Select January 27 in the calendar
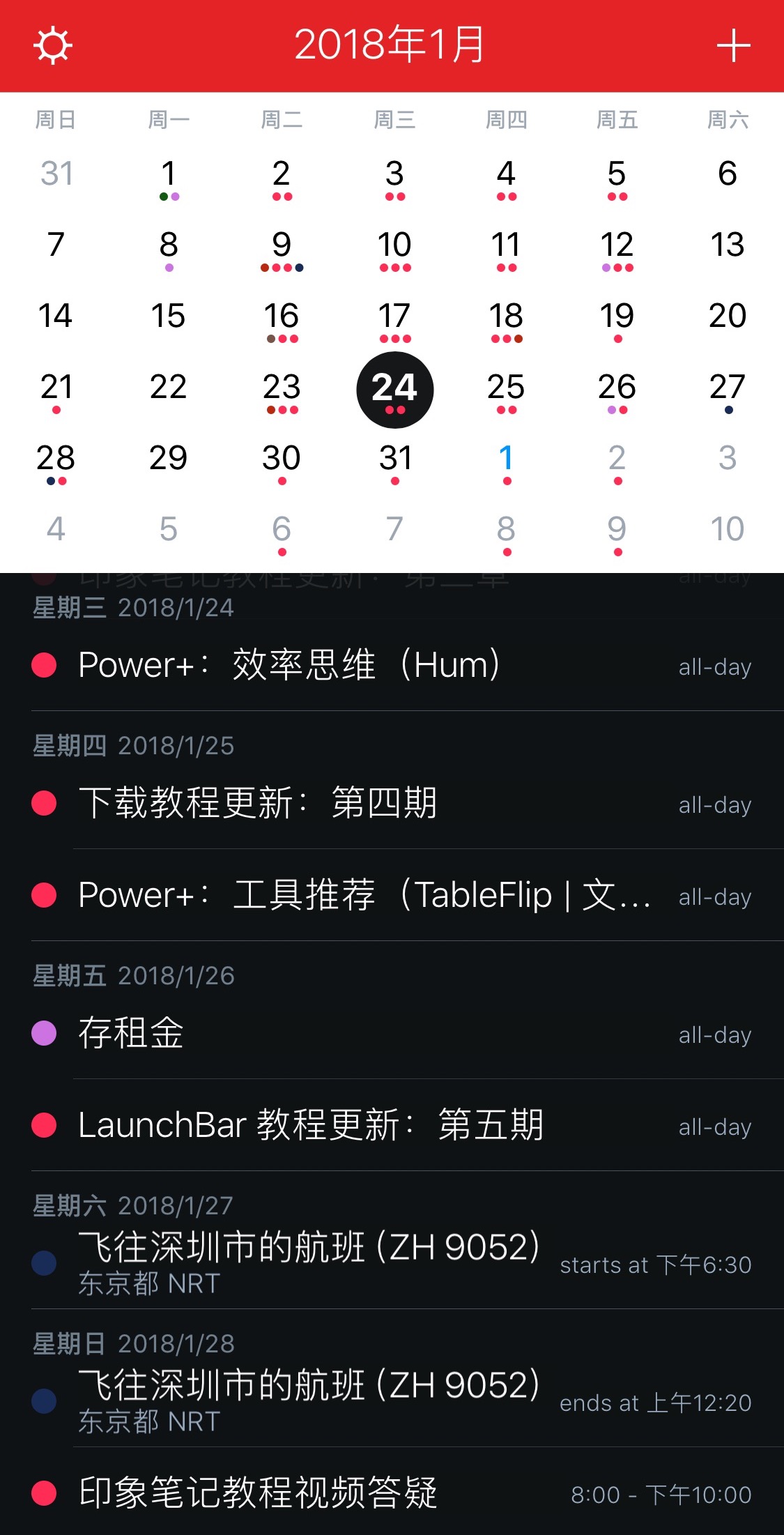Image resolution: width=784 pixels, height=1535 pixels. tap(727, 390)
